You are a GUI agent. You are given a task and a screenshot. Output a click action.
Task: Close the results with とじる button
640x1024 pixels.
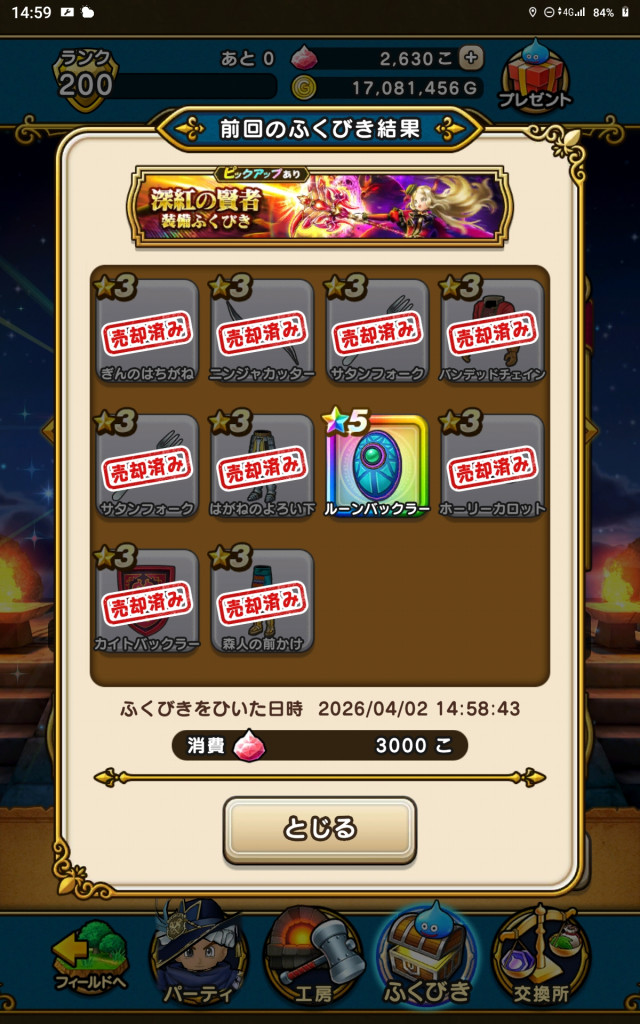(x=319, y=829)
